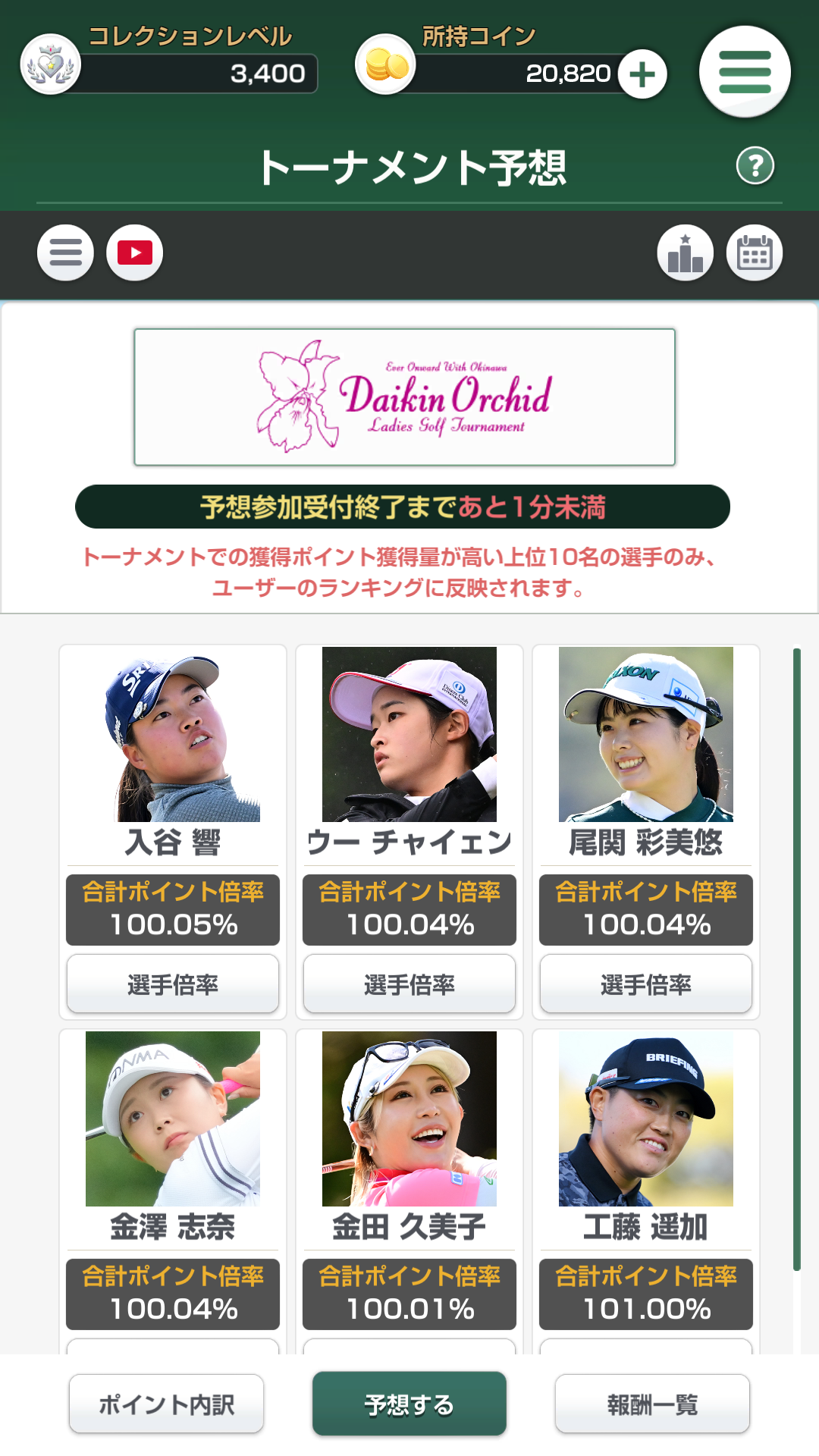Expand 選手倍率 for 入谷 響
This screenshot has height=1456, width=819.
(x=173, y=984)
